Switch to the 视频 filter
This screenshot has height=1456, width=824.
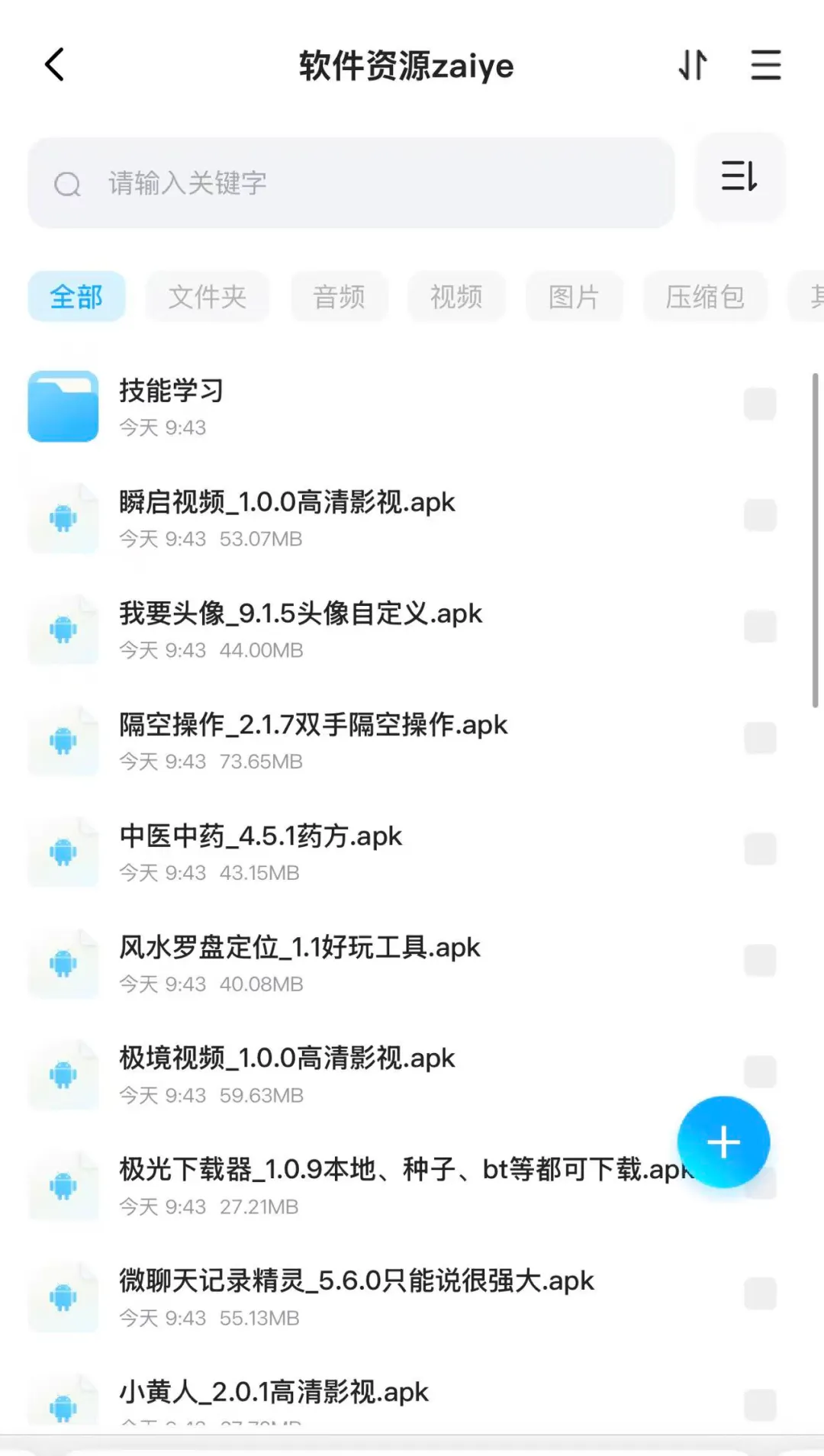pos(456,297)
